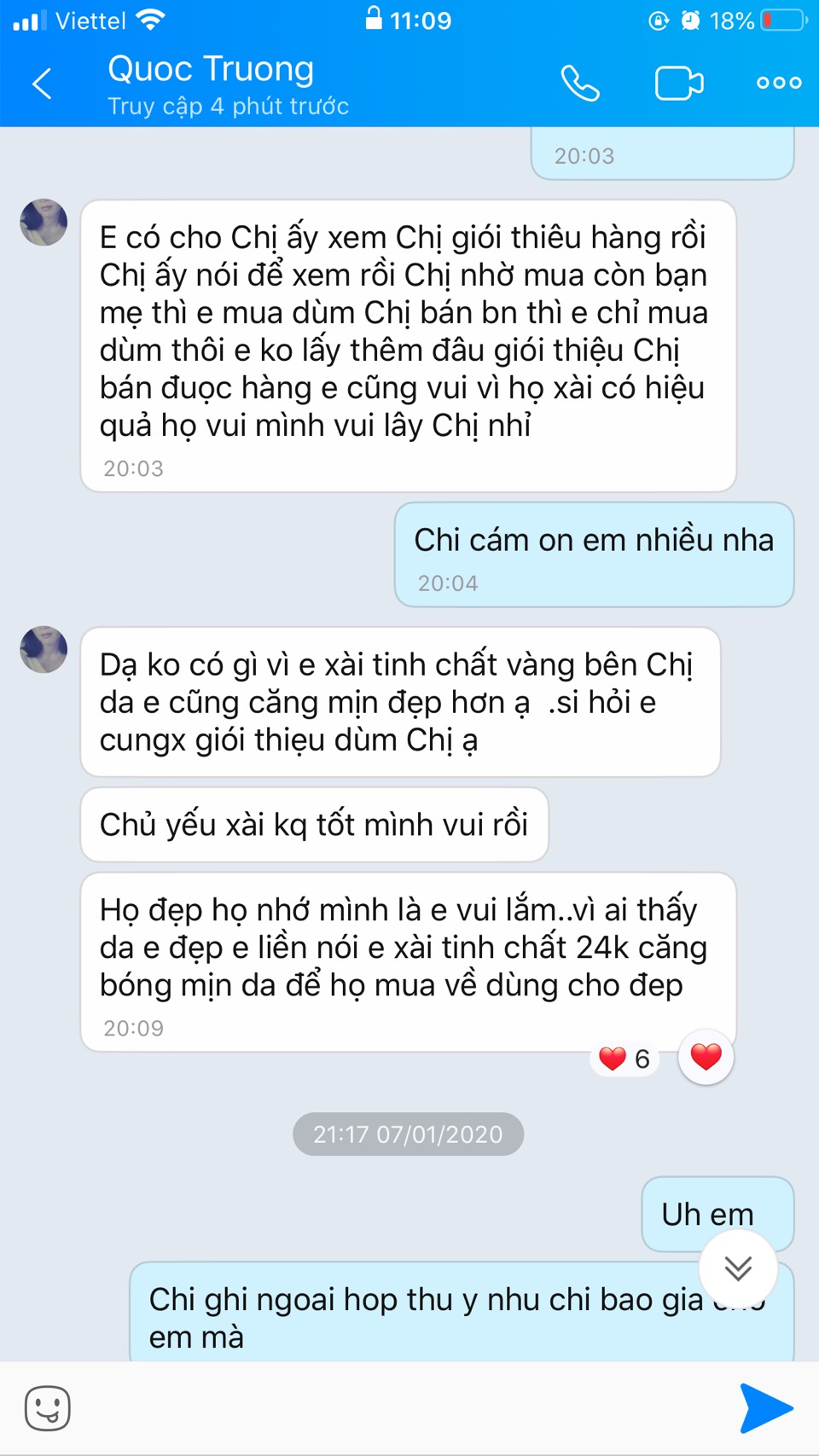Image resolution: width=819 pixels, height=1456 pixels.
Task: View the 6 heart reactions count
Action: click(x=625, y=1059)
